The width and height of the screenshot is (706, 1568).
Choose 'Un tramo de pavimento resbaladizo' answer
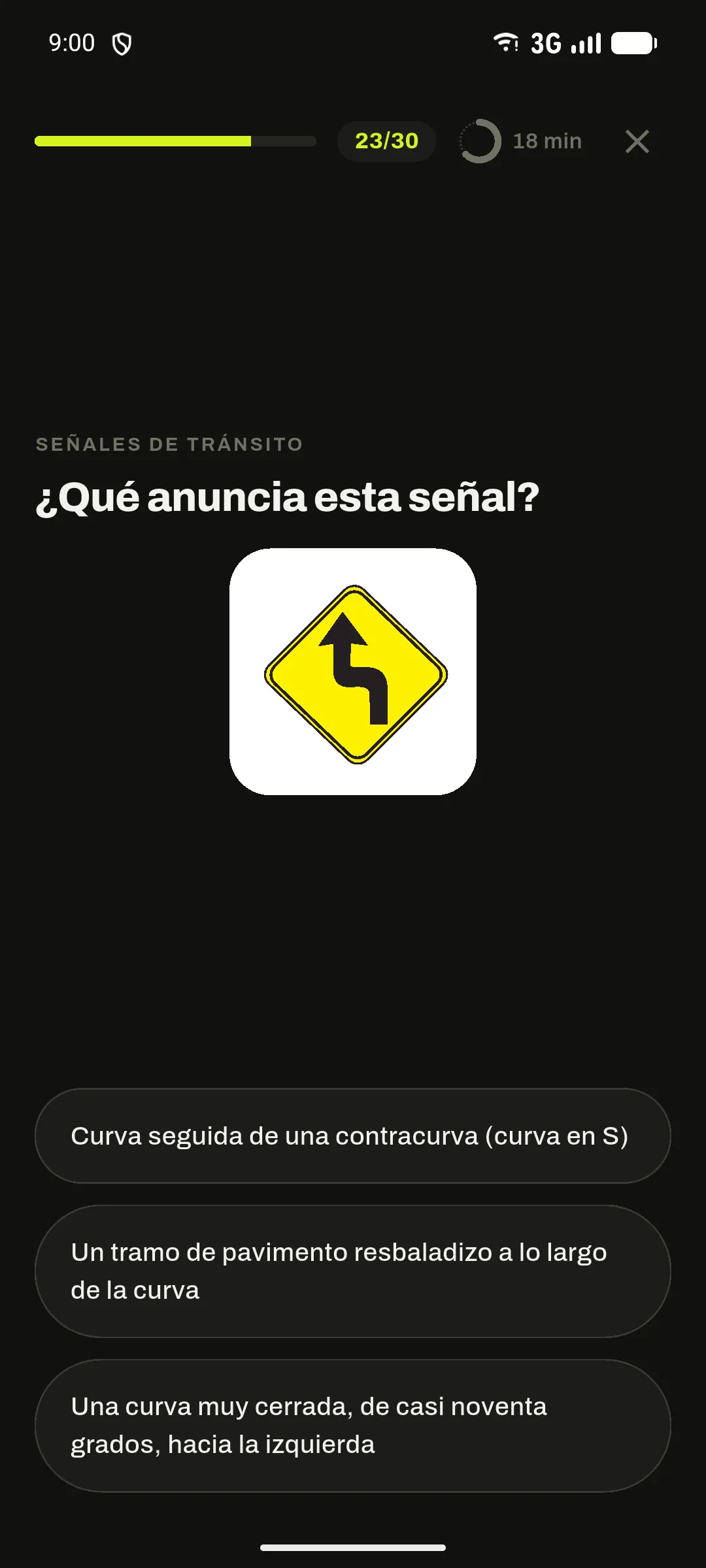click(x=353, y=1271)
